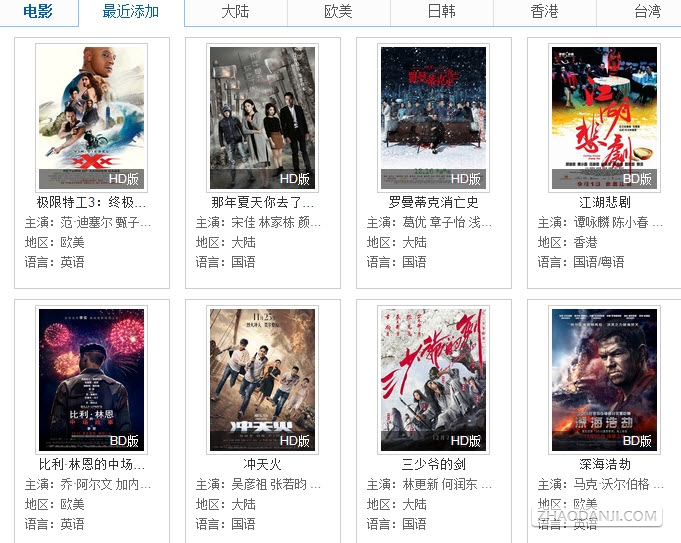This screenshot has height=543, width=681.
Task: Switch to the 日韩 tab
Action: 441,12
